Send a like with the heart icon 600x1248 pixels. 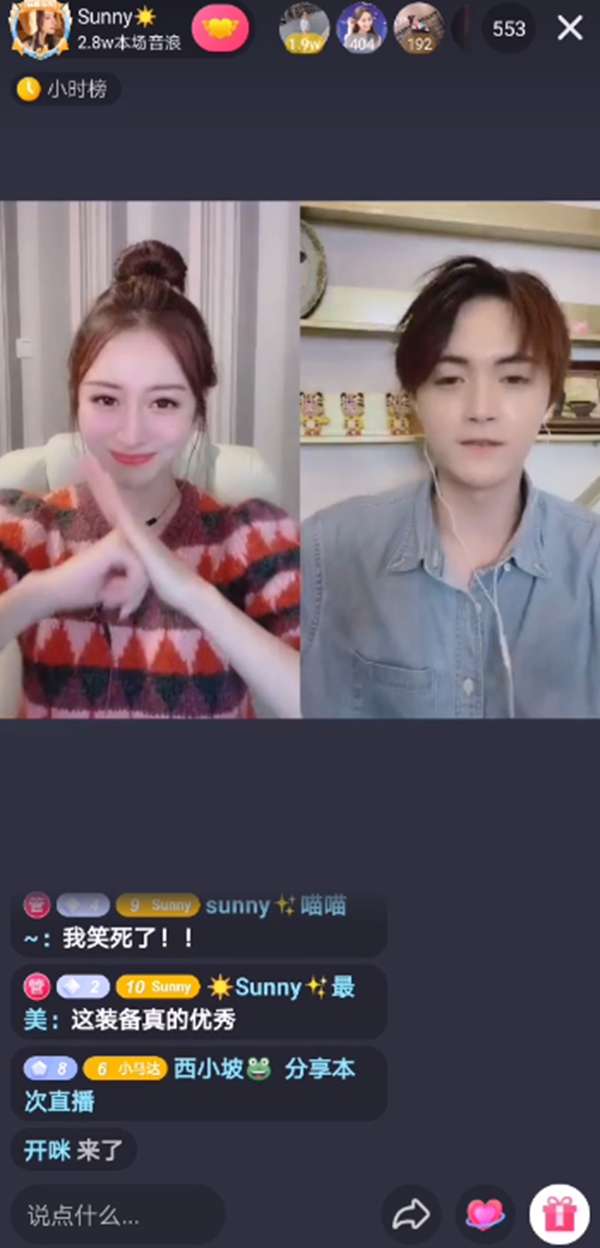tap(485, 1215)
